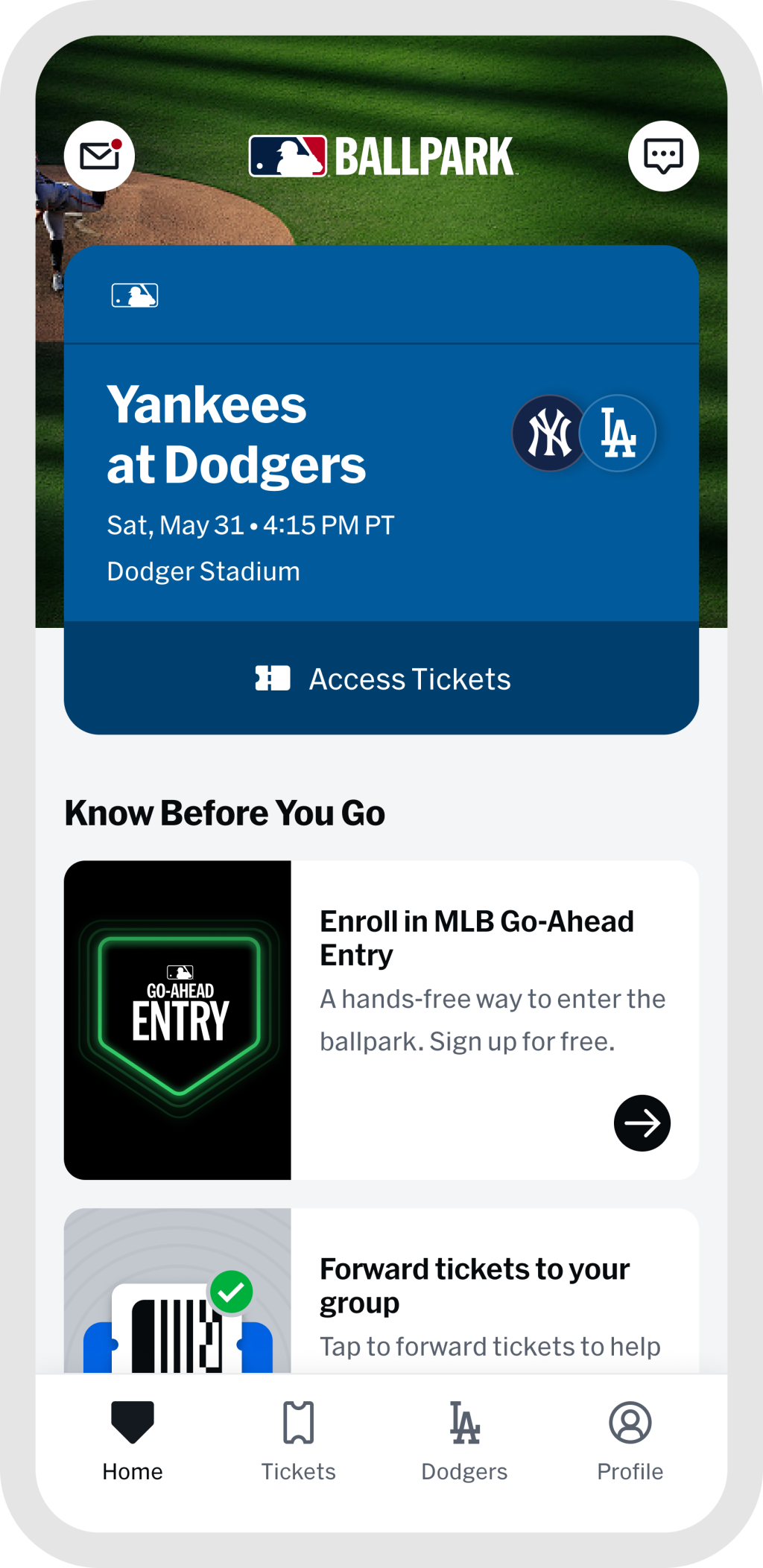Open the Dodgers team tab icon
The height and width of the screenshot is (1568, 763).
(x=464, y=1423)
